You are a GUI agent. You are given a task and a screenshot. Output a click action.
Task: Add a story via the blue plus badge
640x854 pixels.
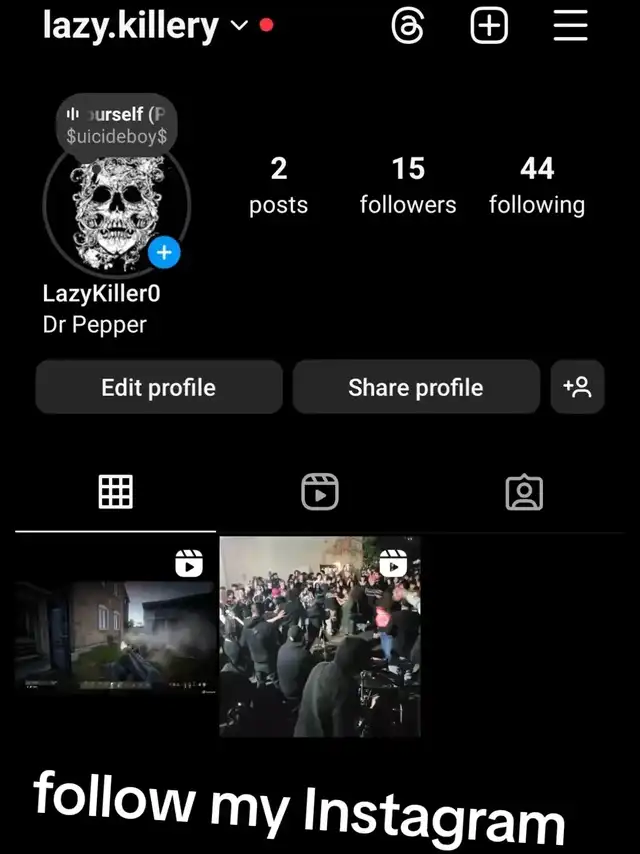164,253
